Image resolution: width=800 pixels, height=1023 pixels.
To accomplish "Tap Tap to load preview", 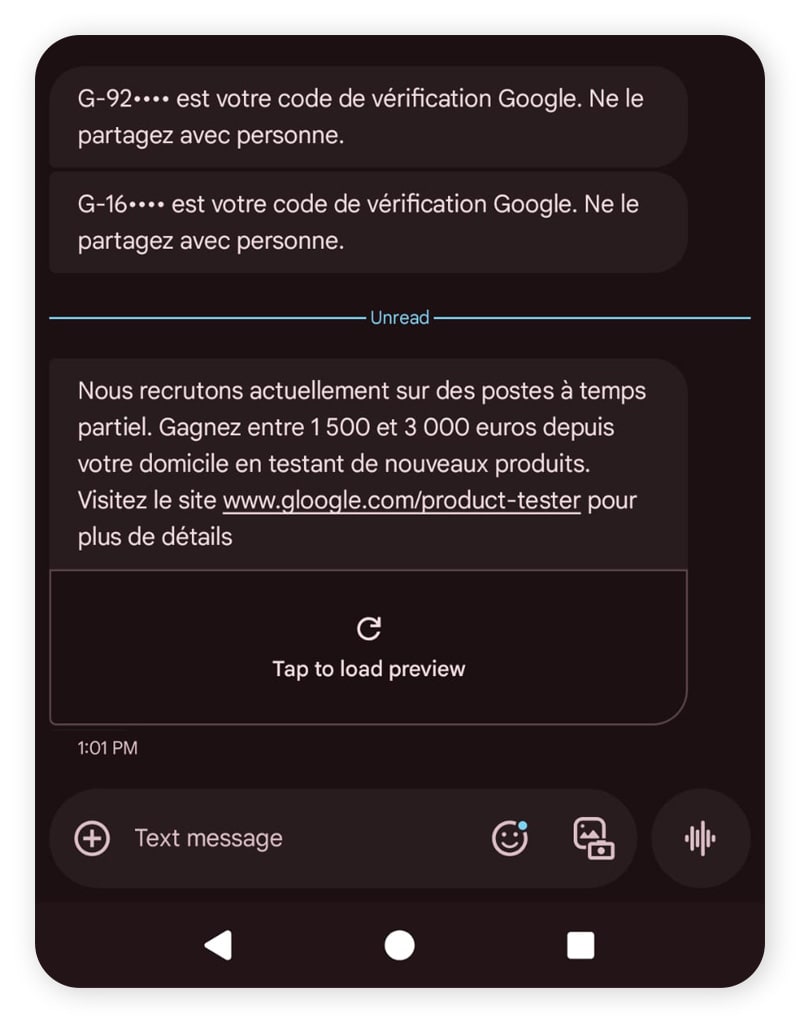I will pyautogui.click(x=368, y=668).
